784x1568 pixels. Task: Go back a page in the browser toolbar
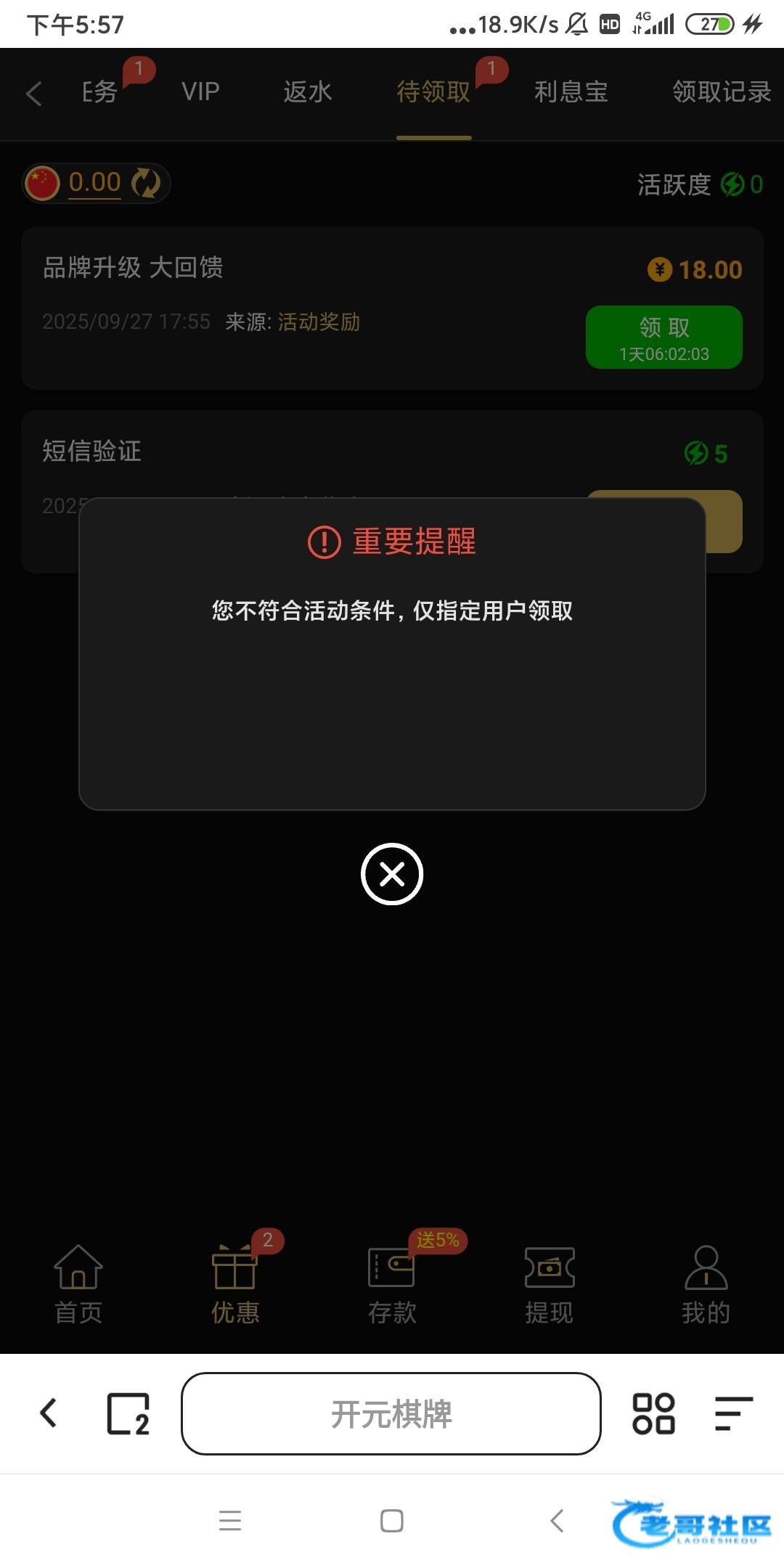coord(49,1413)
